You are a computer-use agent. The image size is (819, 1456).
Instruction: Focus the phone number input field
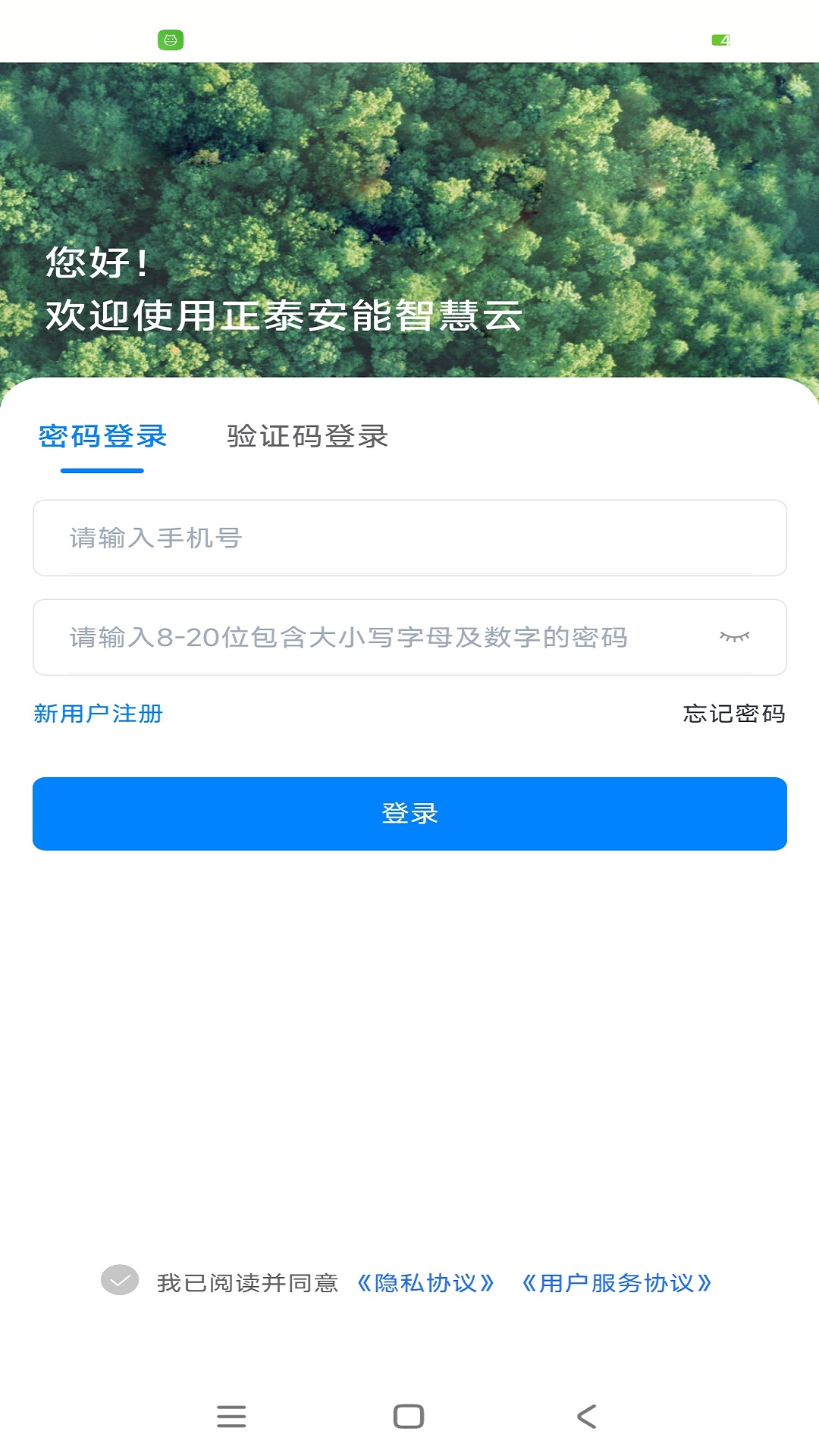point(409,538)
